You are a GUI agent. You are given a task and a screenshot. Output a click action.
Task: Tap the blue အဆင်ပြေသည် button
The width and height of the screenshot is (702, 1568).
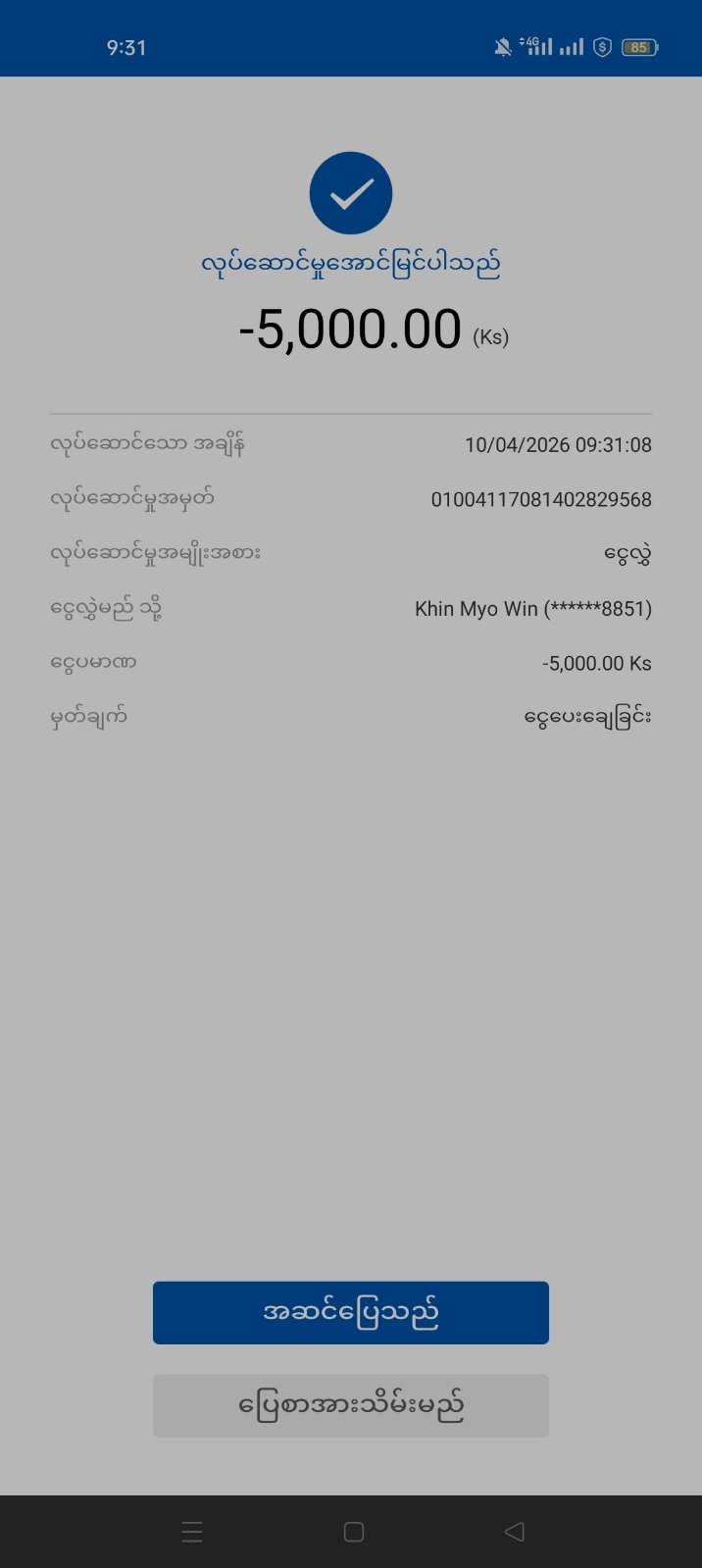click(x=350, y=1312)
